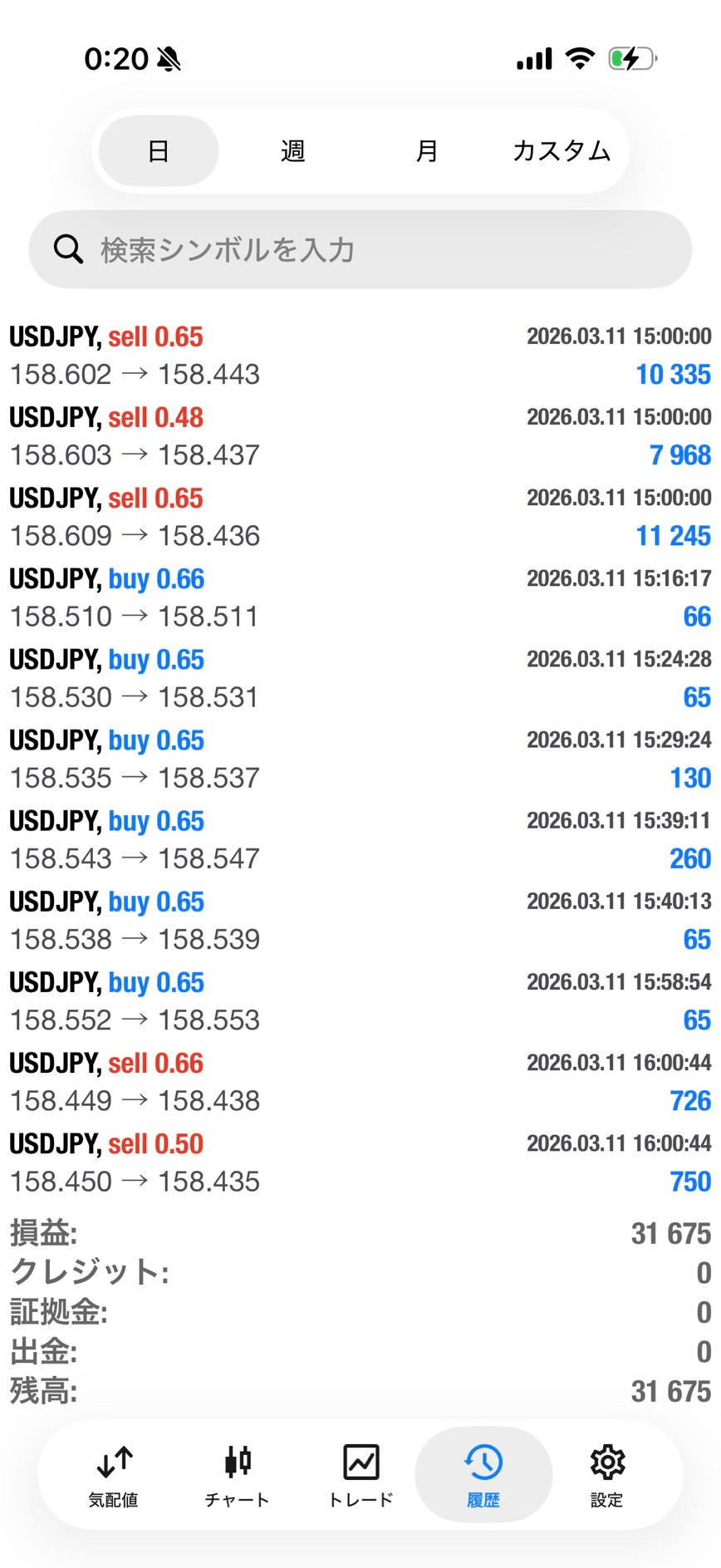Open 設定 settings tab

tap(607, 1476)
